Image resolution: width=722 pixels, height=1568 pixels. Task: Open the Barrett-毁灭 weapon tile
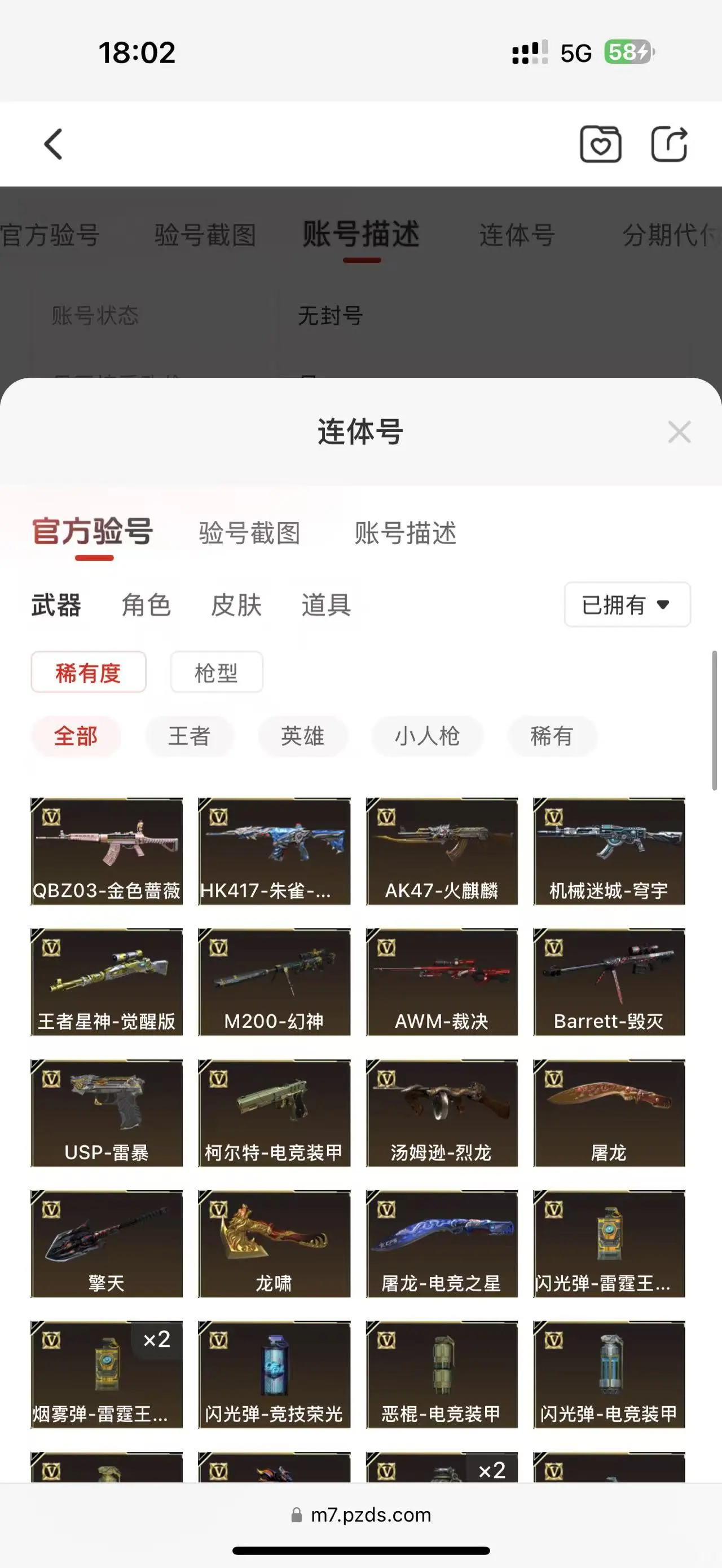[609, 981]
